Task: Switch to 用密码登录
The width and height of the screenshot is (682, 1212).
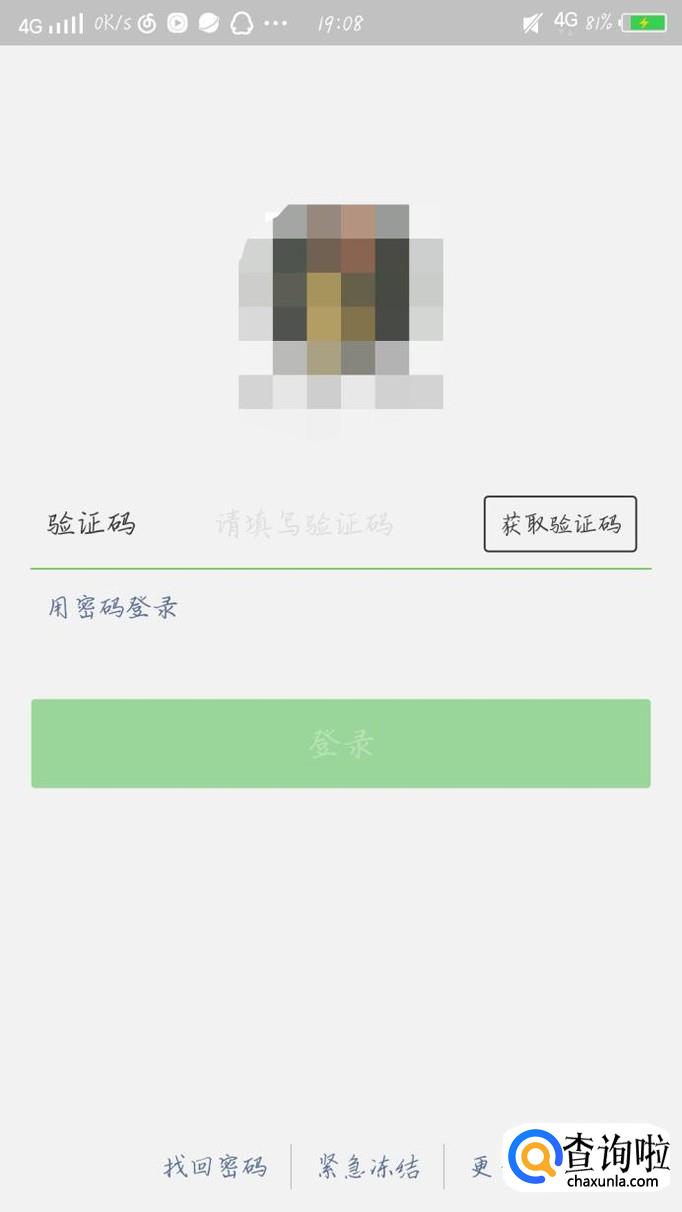Action: point(113,607)
